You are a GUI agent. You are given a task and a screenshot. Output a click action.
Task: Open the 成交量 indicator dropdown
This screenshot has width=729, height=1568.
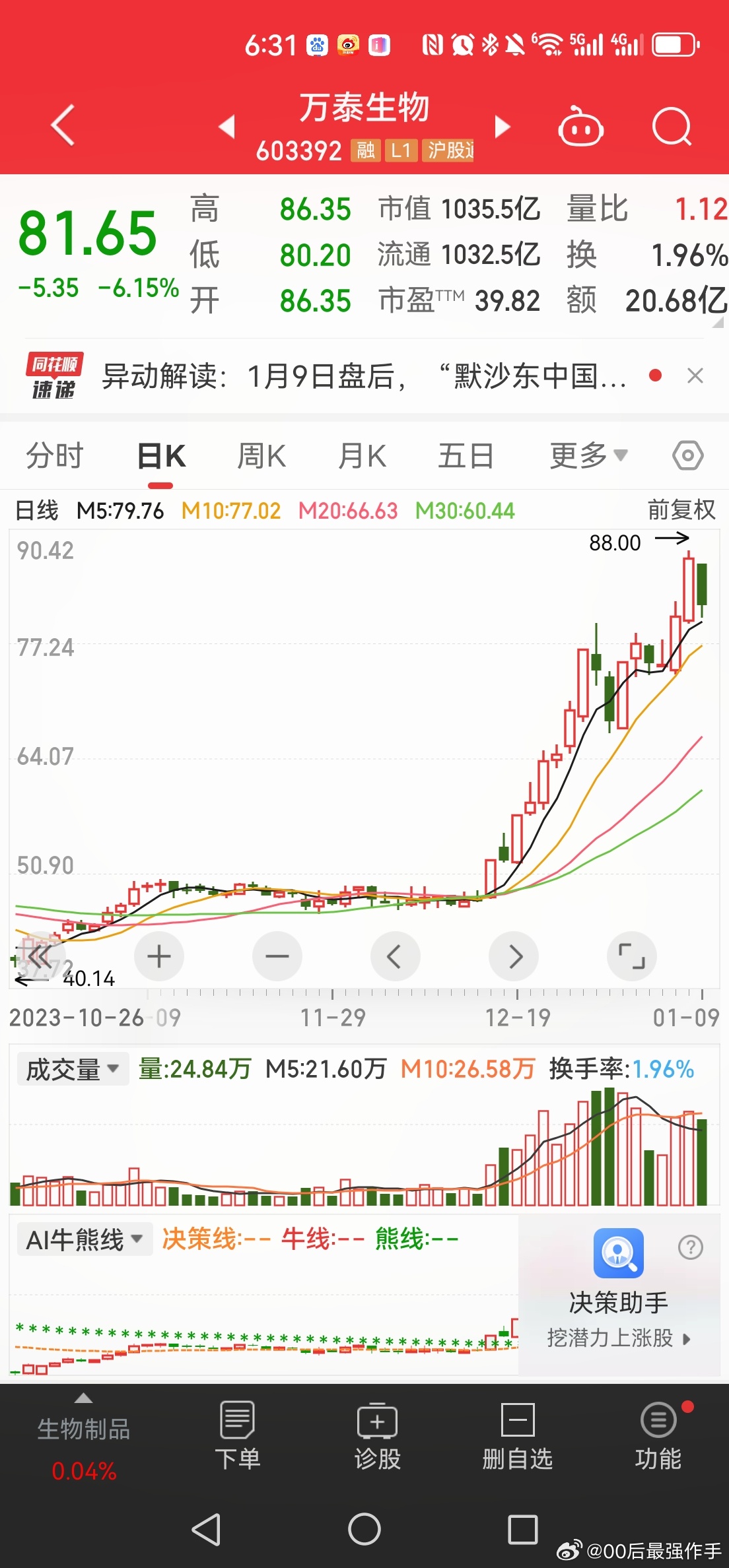click(72, 1068)
